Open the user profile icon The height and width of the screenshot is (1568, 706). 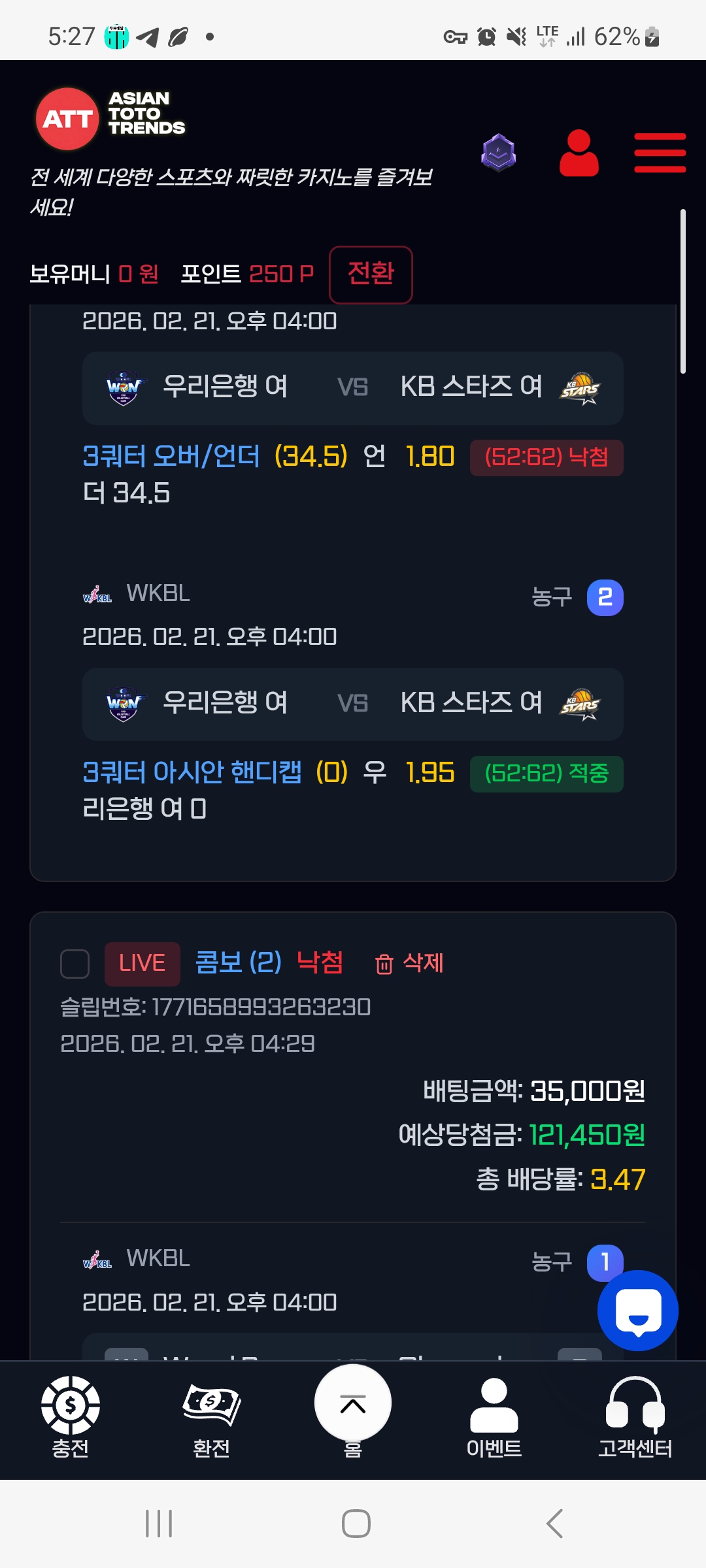[579, 153]
